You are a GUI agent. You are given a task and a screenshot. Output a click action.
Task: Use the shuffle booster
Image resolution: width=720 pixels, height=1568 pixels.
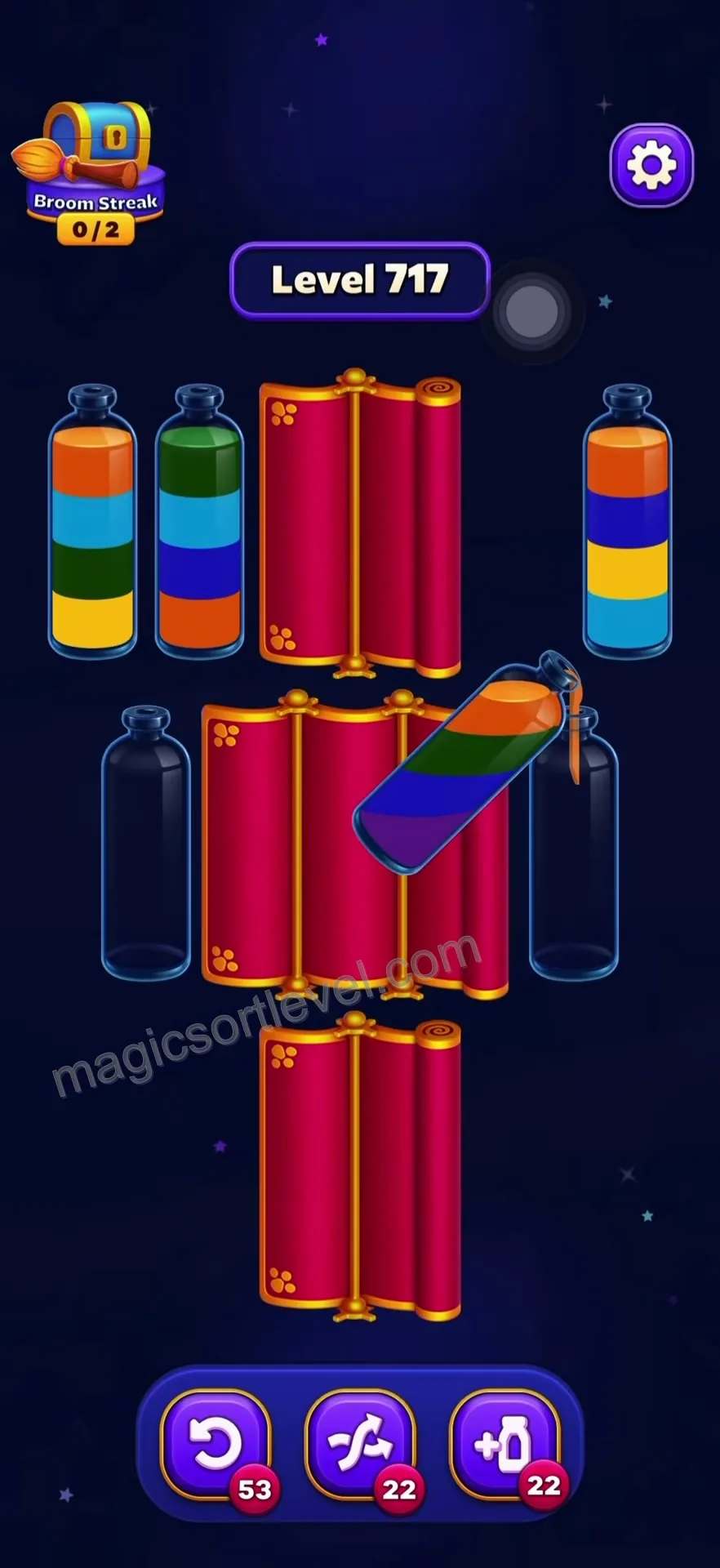click(360, 1445)
